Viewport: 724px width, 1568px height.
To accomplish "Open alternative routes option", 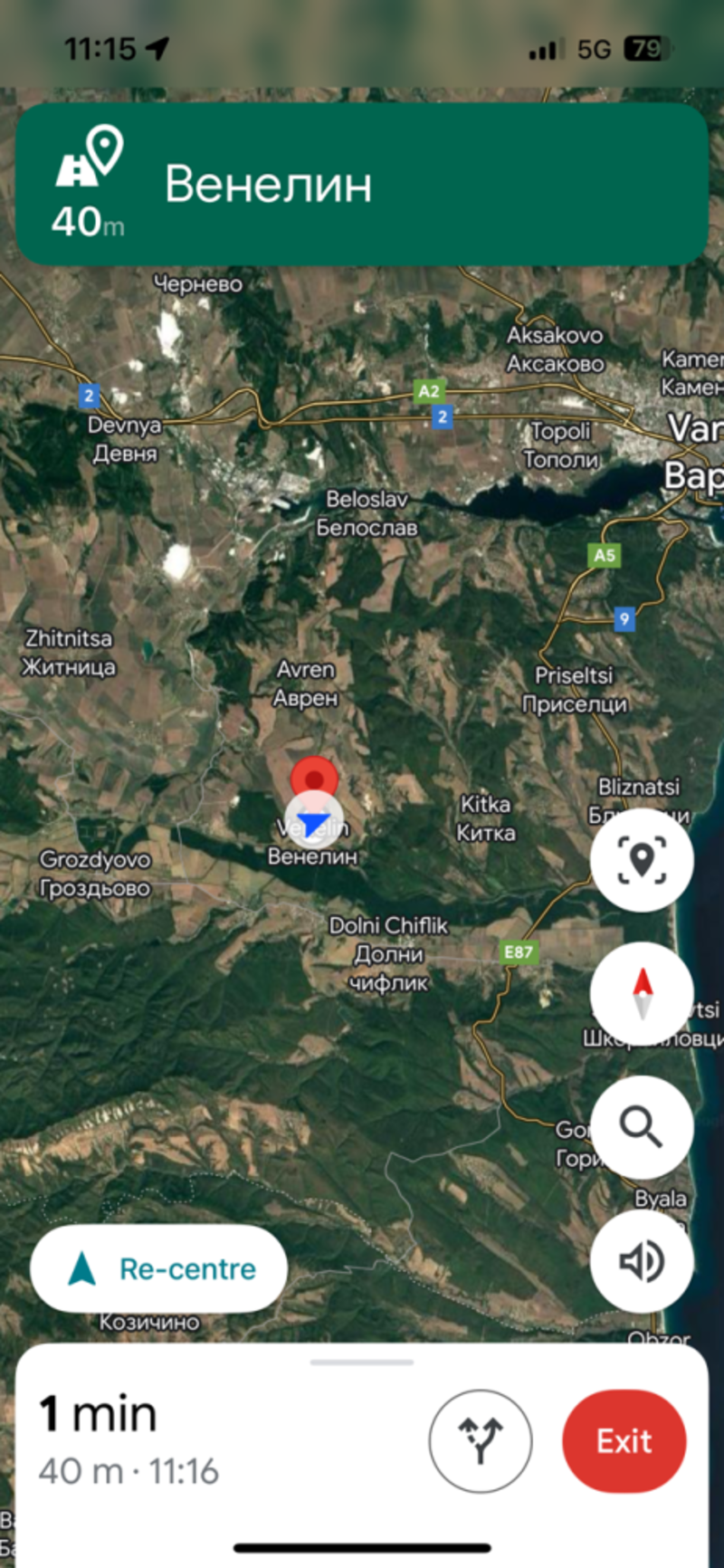I will coord(481,1440).
